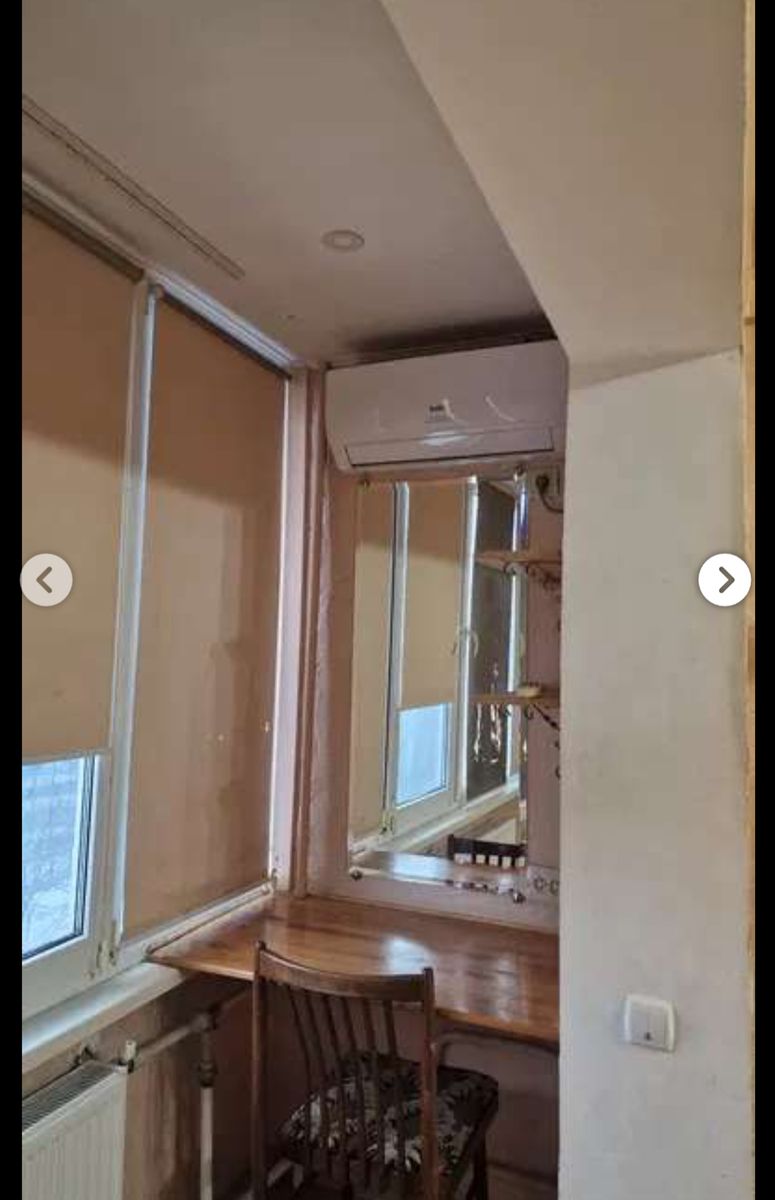Viewport: 775px width, 1200px height.
Task: Go to the next photo
Action: [x=724, y=580]
